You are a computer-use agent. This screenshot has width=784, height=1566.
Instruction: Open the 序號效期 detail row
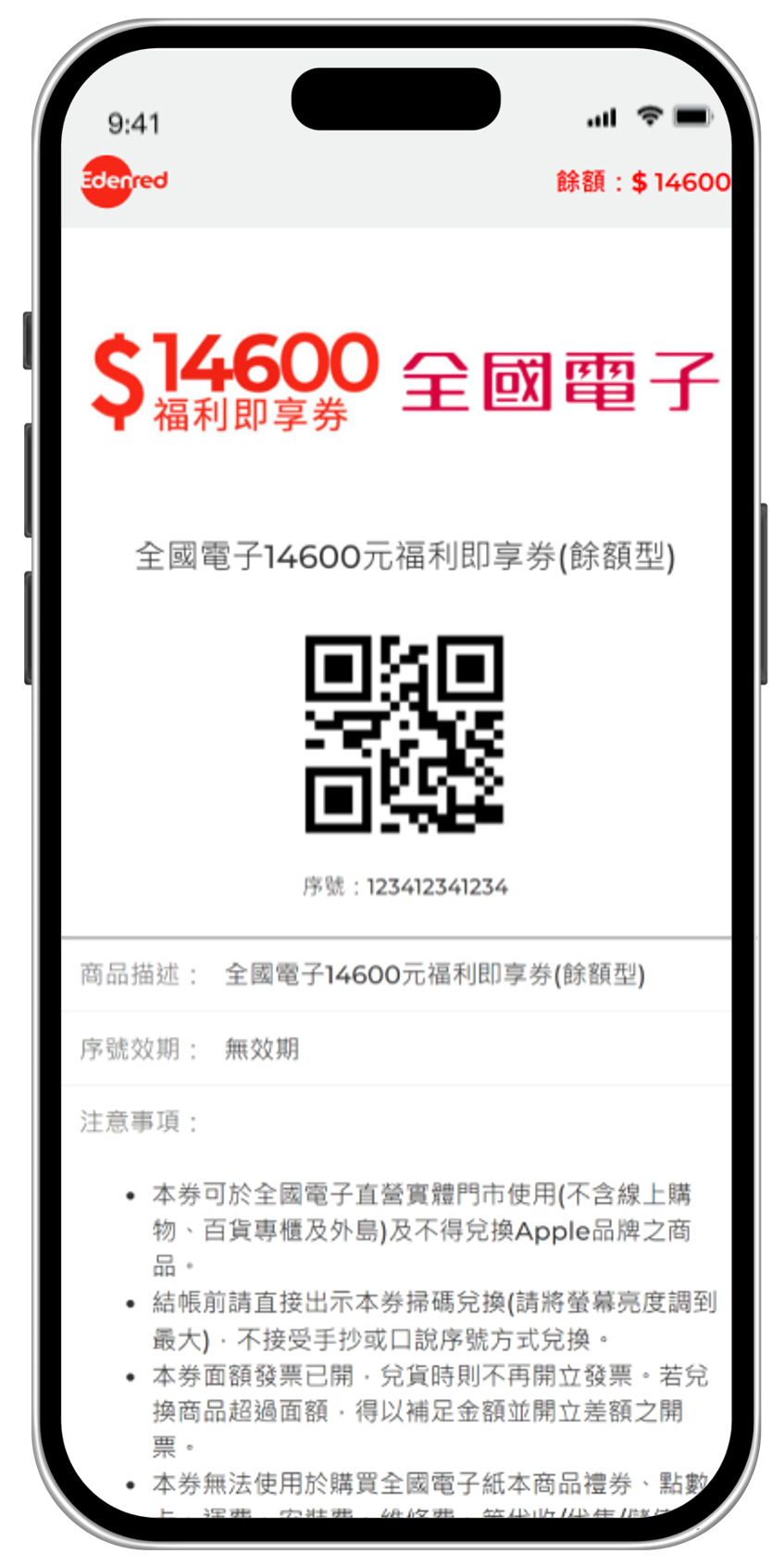click(x=396, y=1047)
